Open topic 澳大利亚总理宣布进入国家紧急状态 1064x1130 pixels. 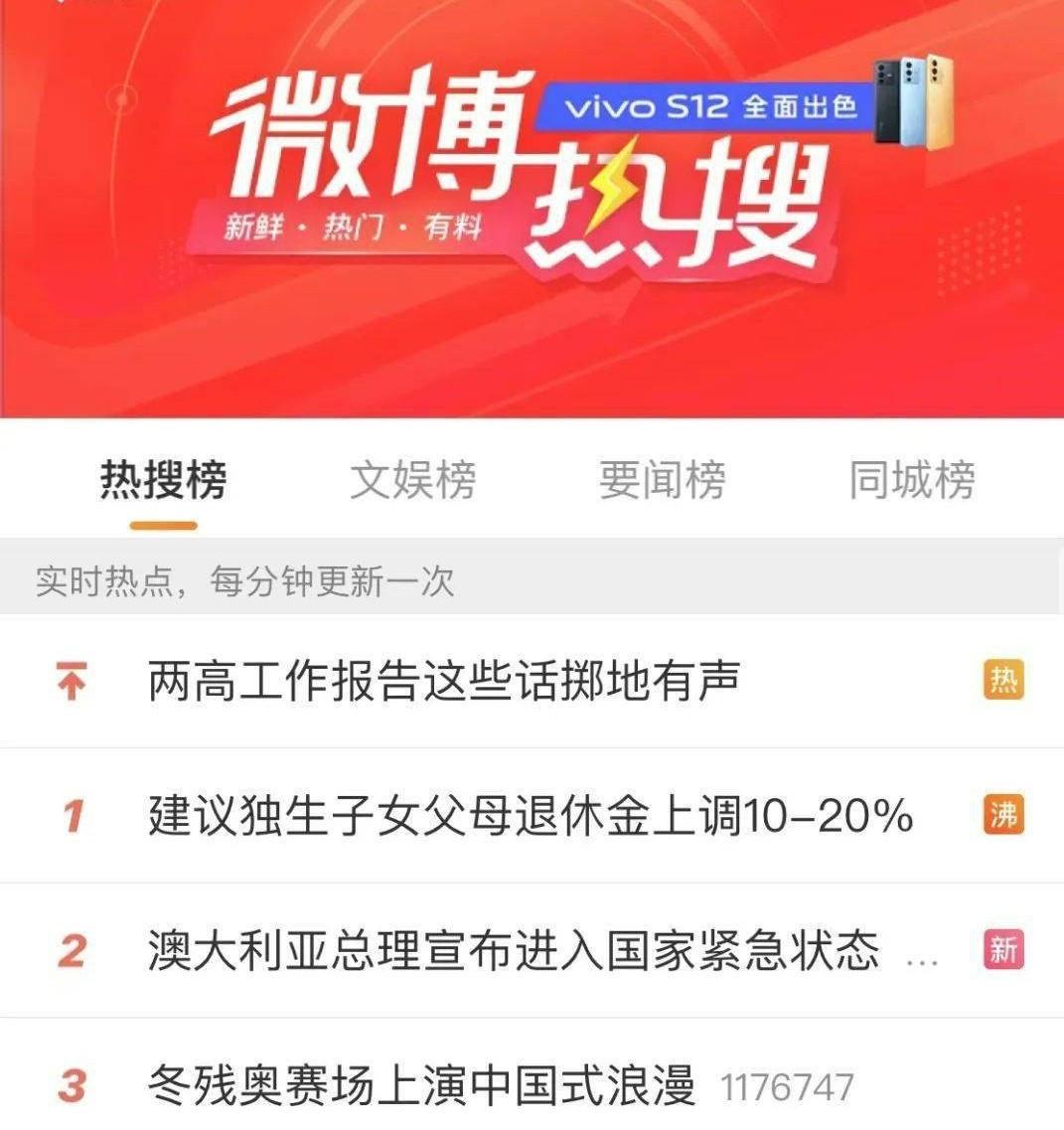pyautogui.click(x=532, y=950)
